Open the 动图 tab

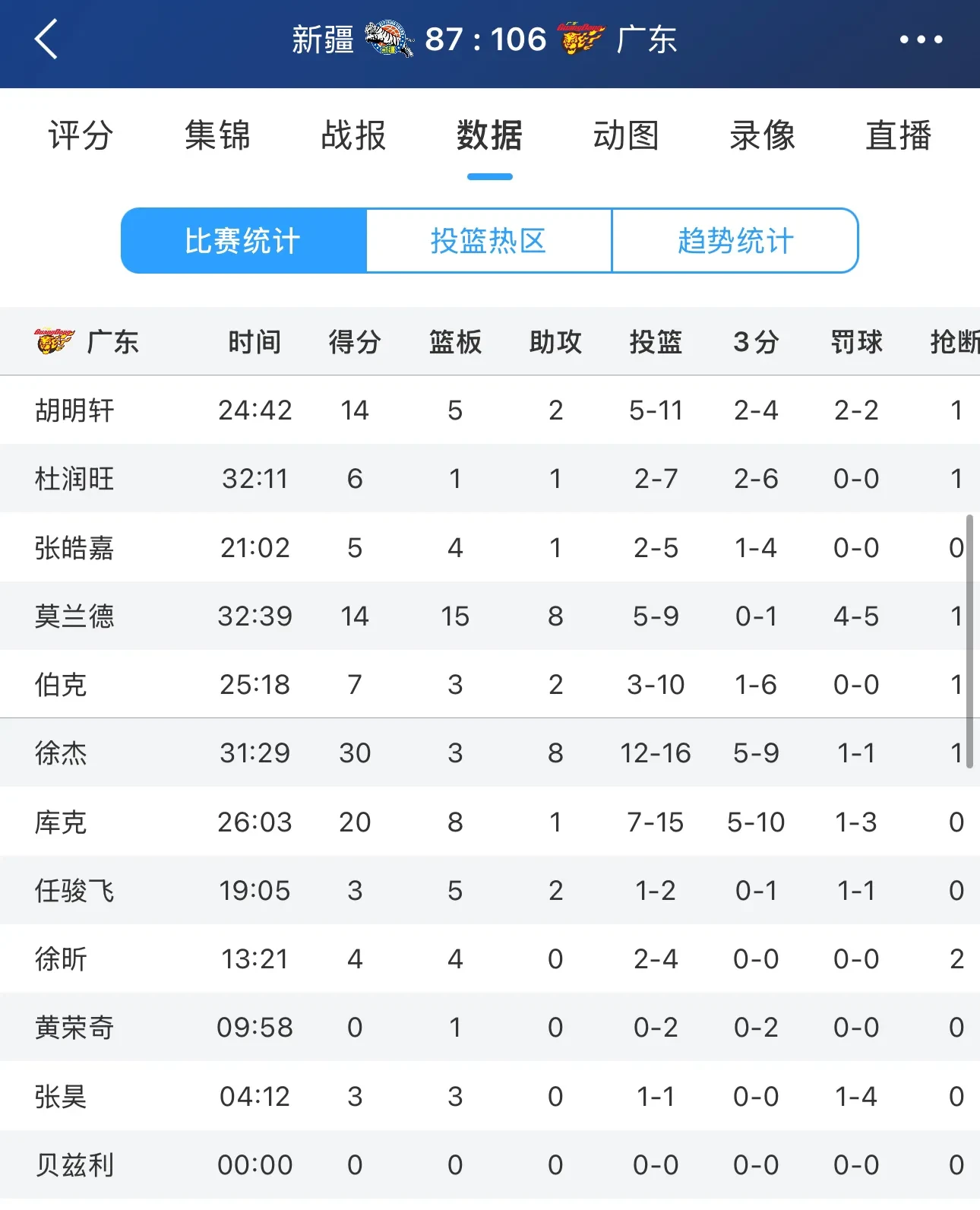click(x=626, y=135)
